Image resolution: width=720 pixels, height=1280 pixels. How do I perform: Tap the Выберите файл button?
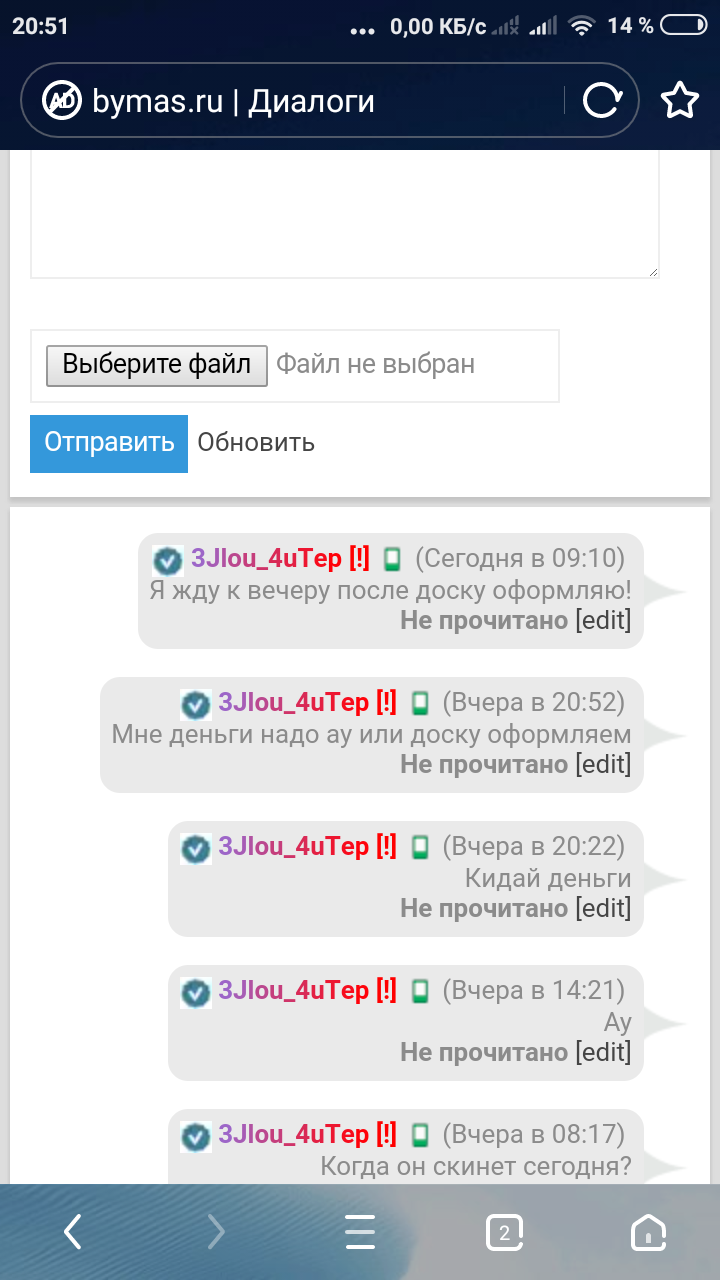pos(156,365)
